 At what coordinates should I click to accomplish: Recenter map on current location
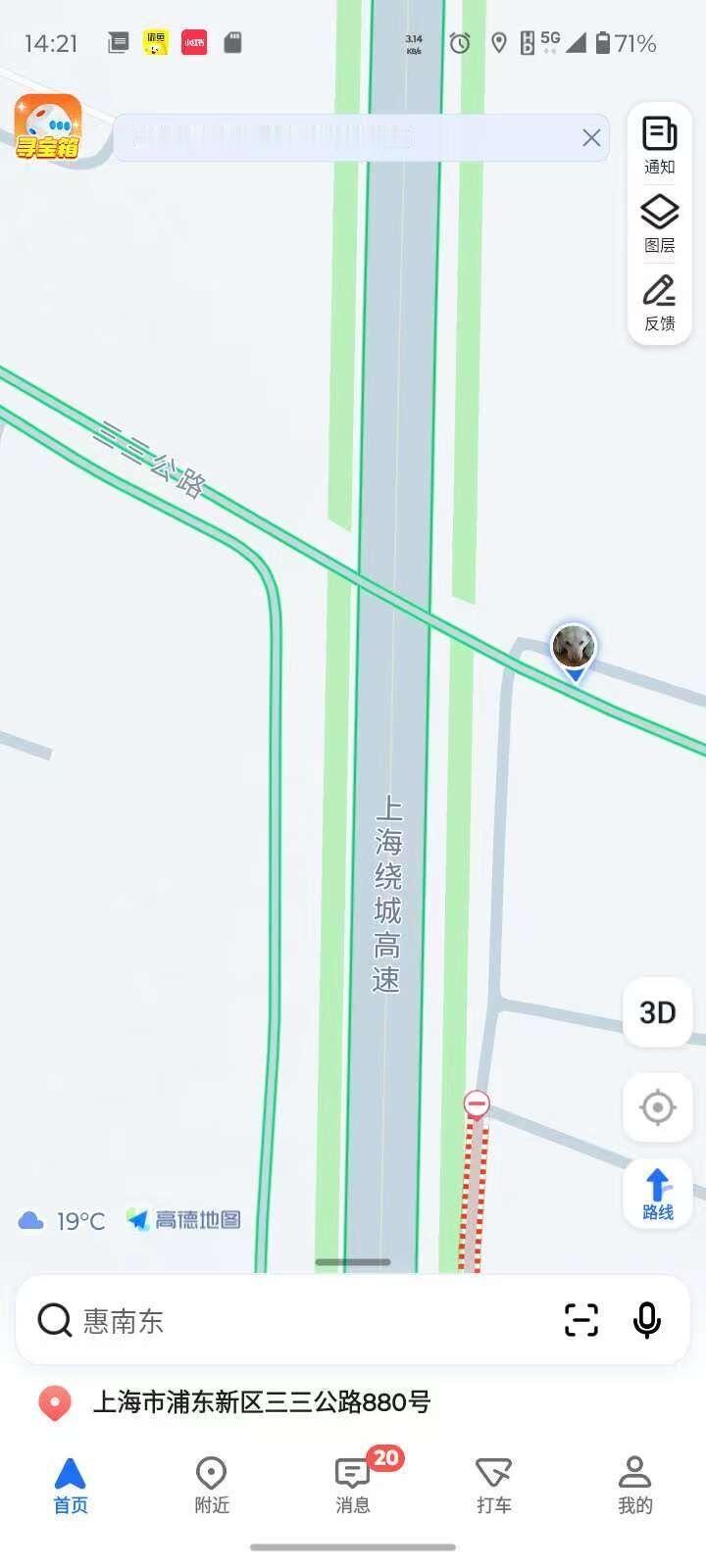pos(658,1107)
